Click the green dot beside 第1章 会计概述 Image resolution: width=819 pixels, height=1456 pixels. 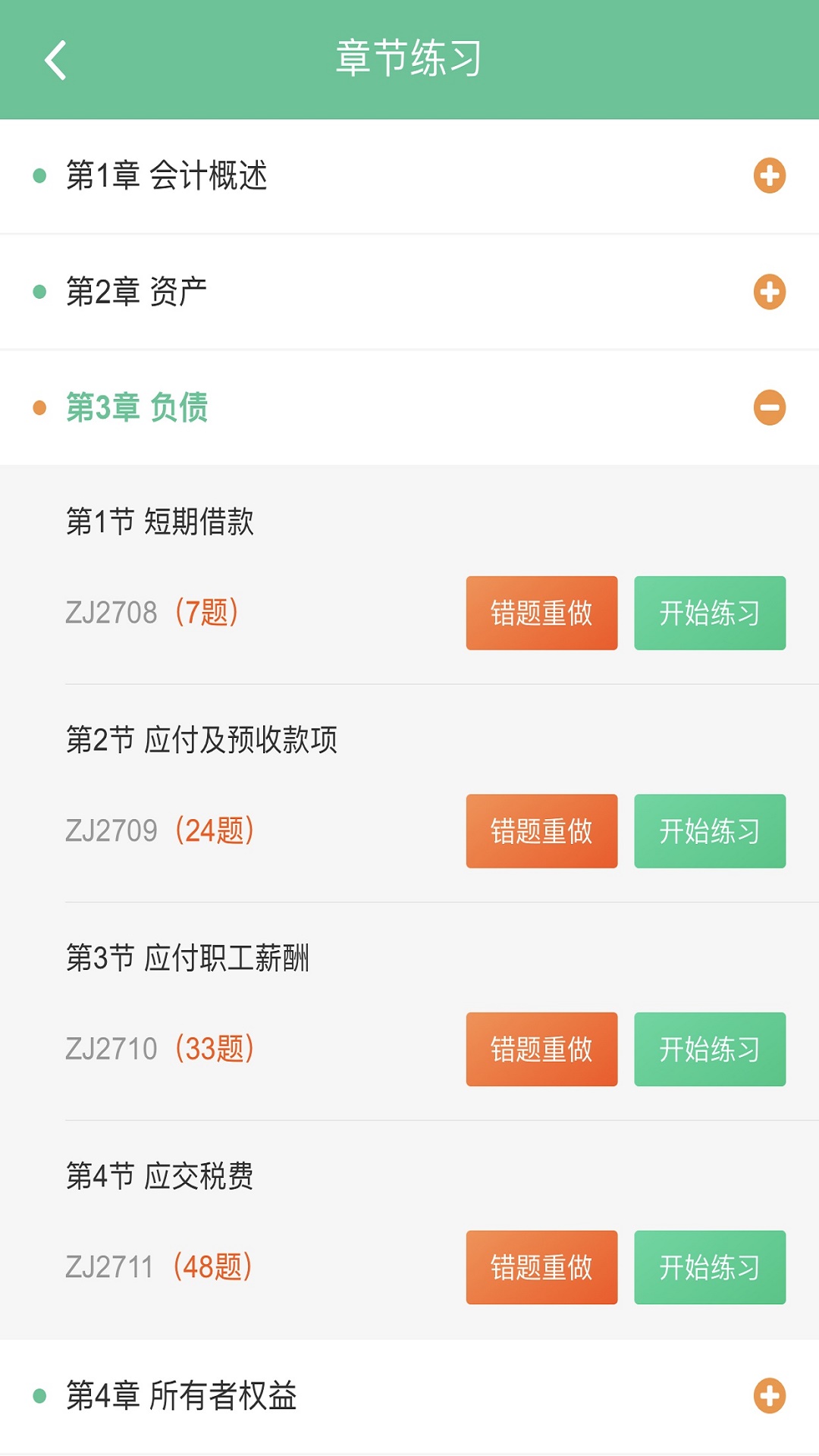(39, 175)
